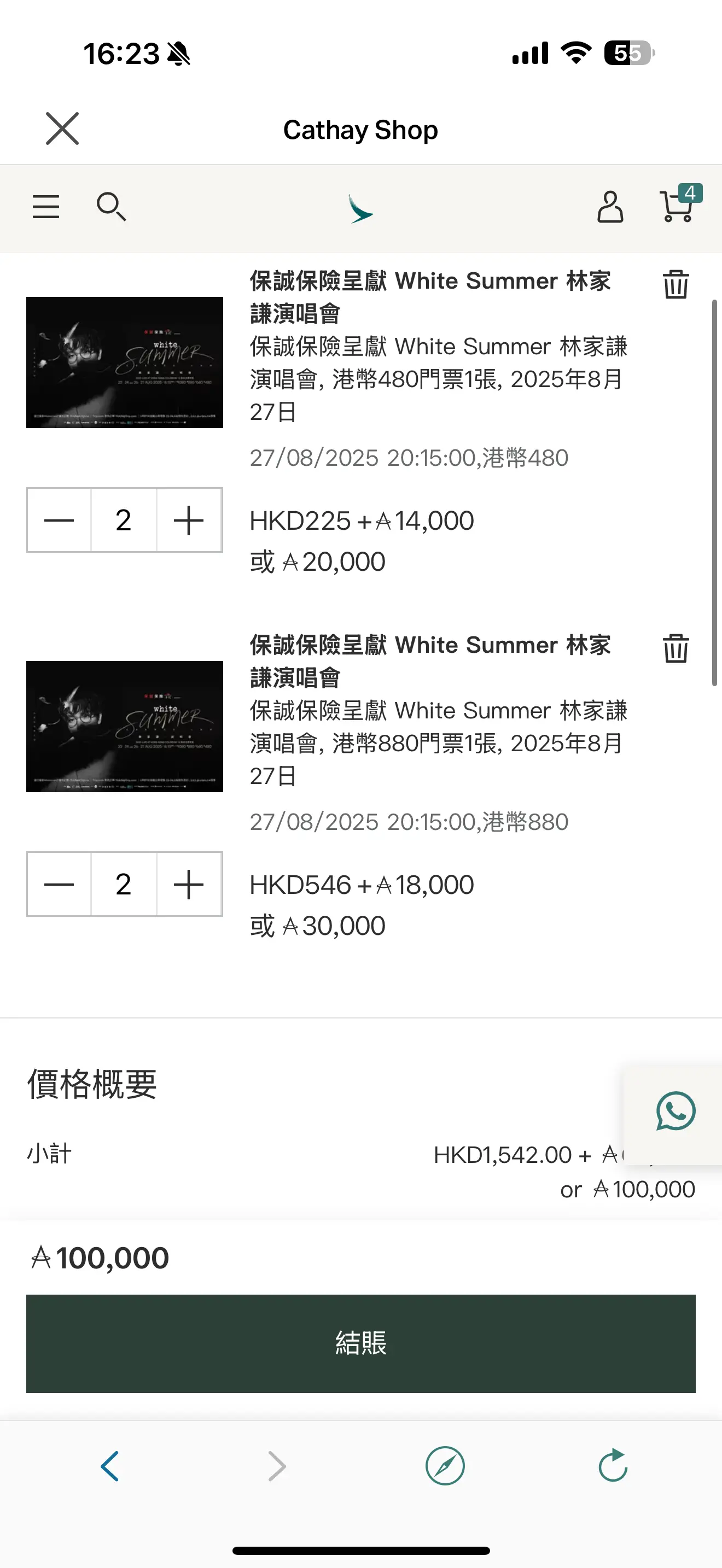Tap the Cathay logo to go home

[360, 209]
